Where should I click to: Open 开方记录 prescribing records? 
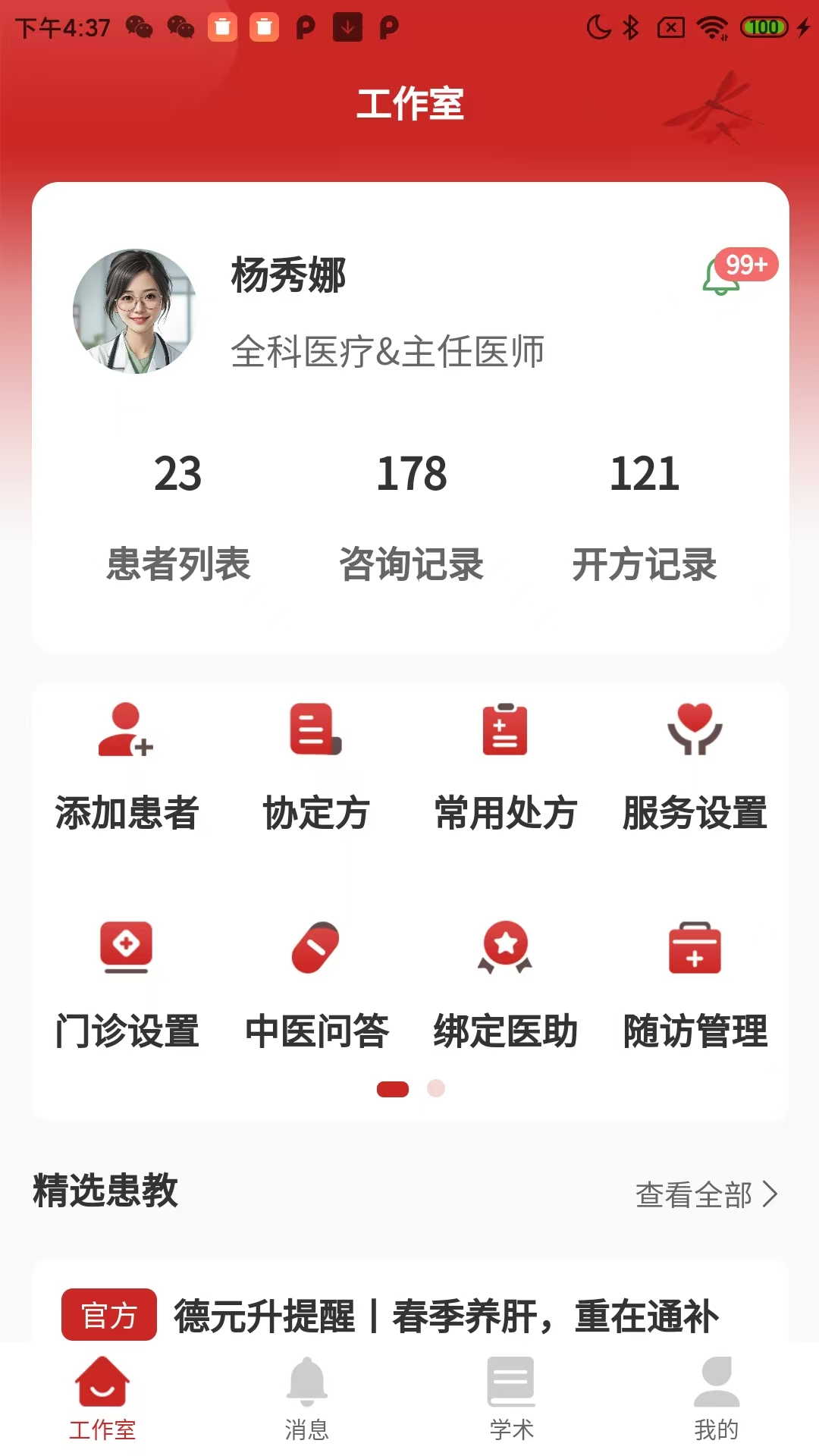(x=643, y=523)
